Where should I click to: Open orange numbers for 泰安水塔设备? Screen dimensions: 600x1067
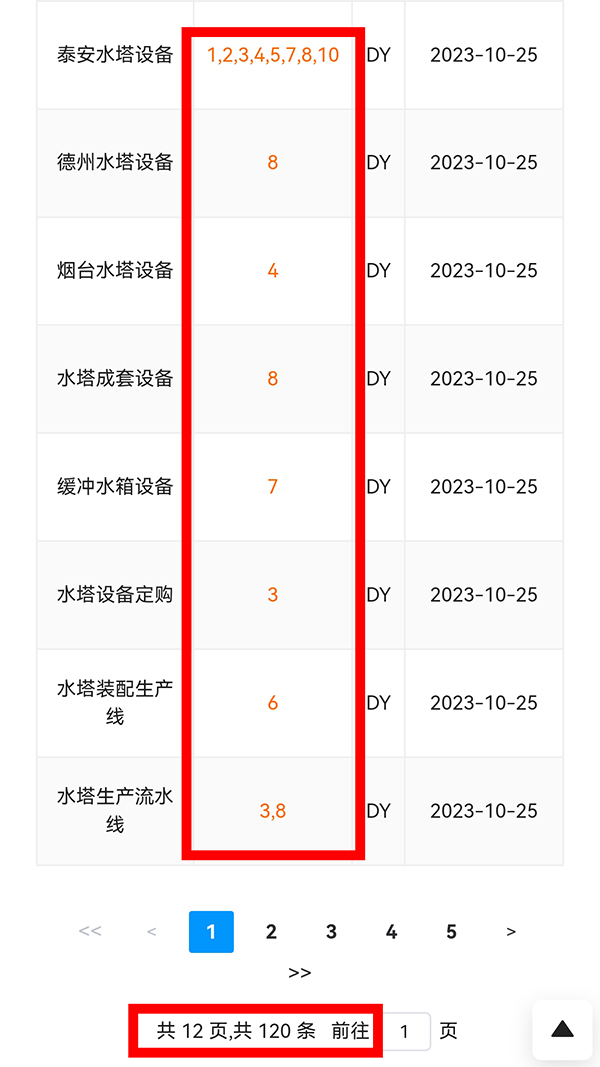(x=273, y=55)
